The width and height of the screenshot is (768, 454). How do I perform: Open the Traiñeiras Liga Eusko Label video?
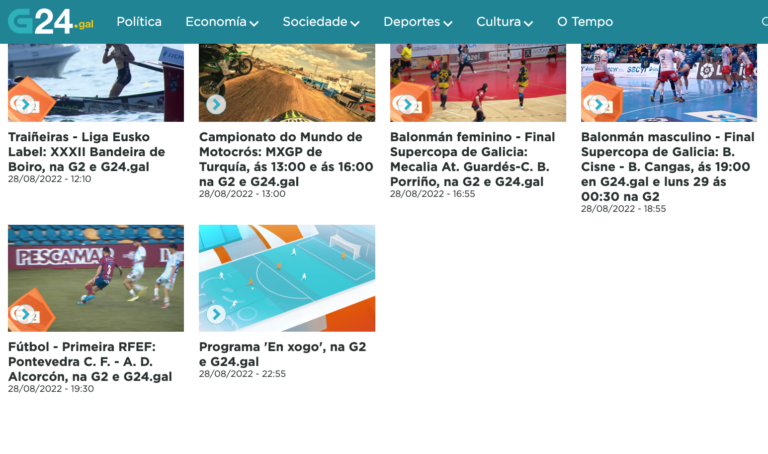point(96,82)
